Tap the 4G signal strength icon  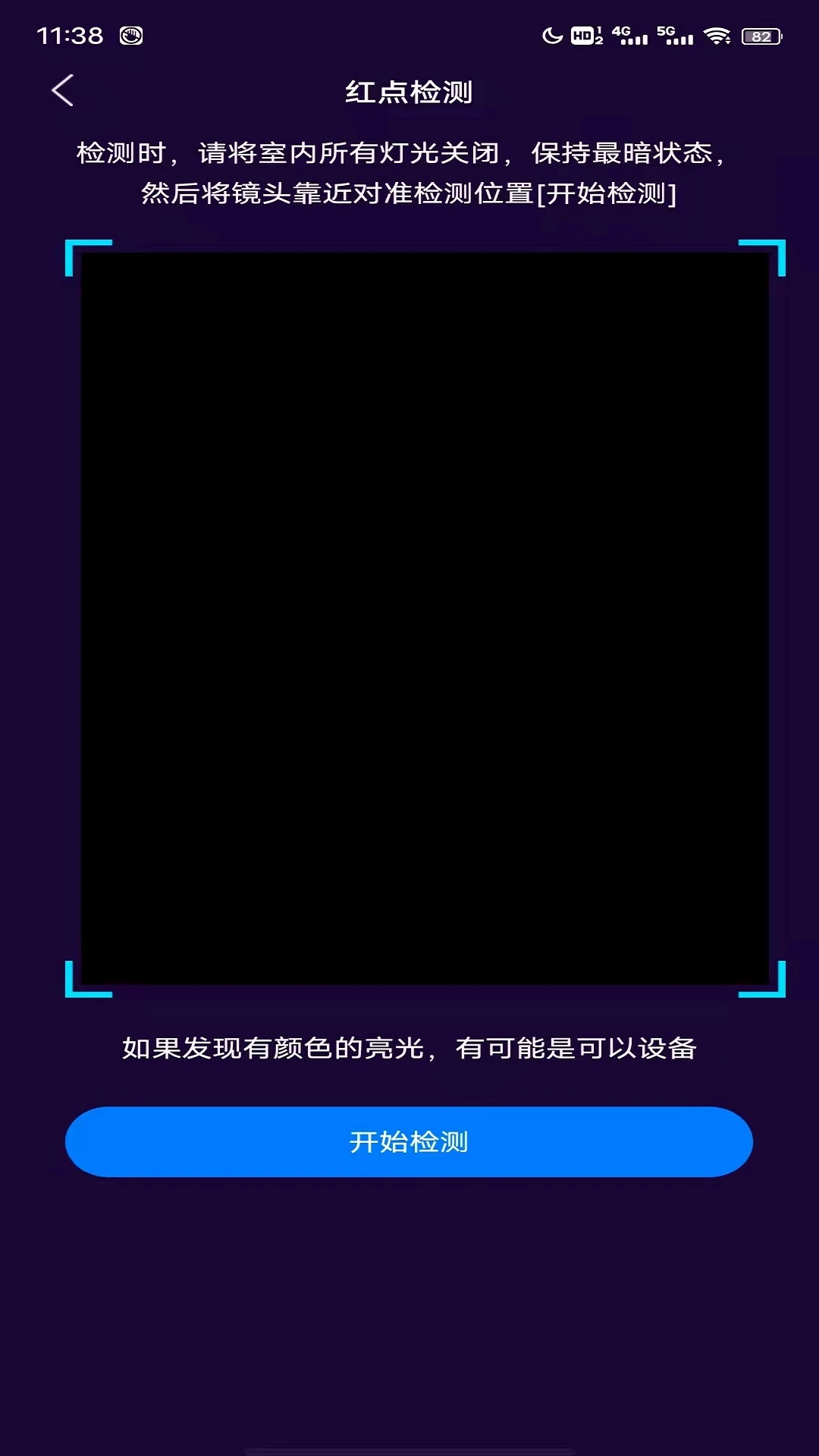coord(629,35)
